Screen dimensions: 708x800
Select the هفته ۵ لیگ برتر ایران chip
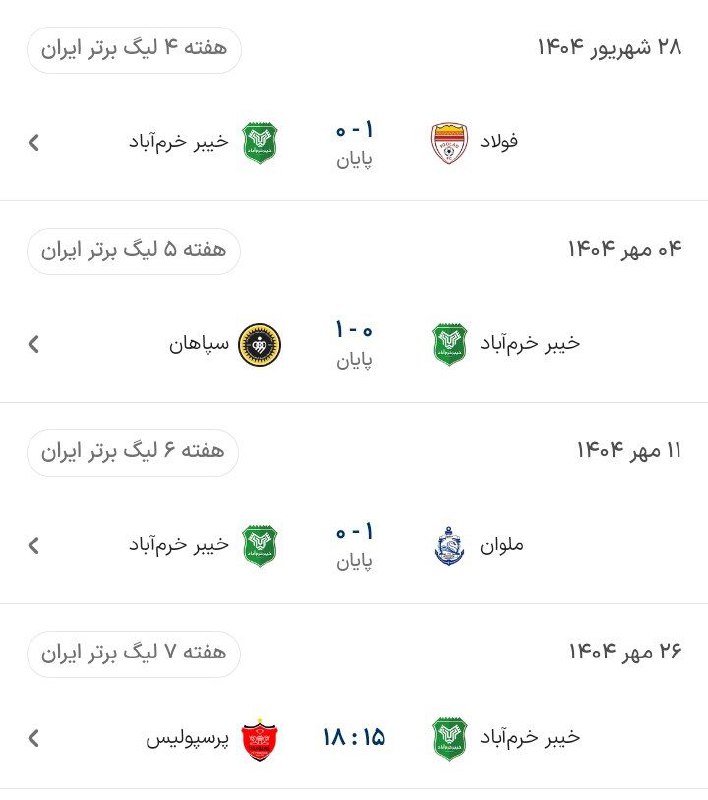[134, 251]
